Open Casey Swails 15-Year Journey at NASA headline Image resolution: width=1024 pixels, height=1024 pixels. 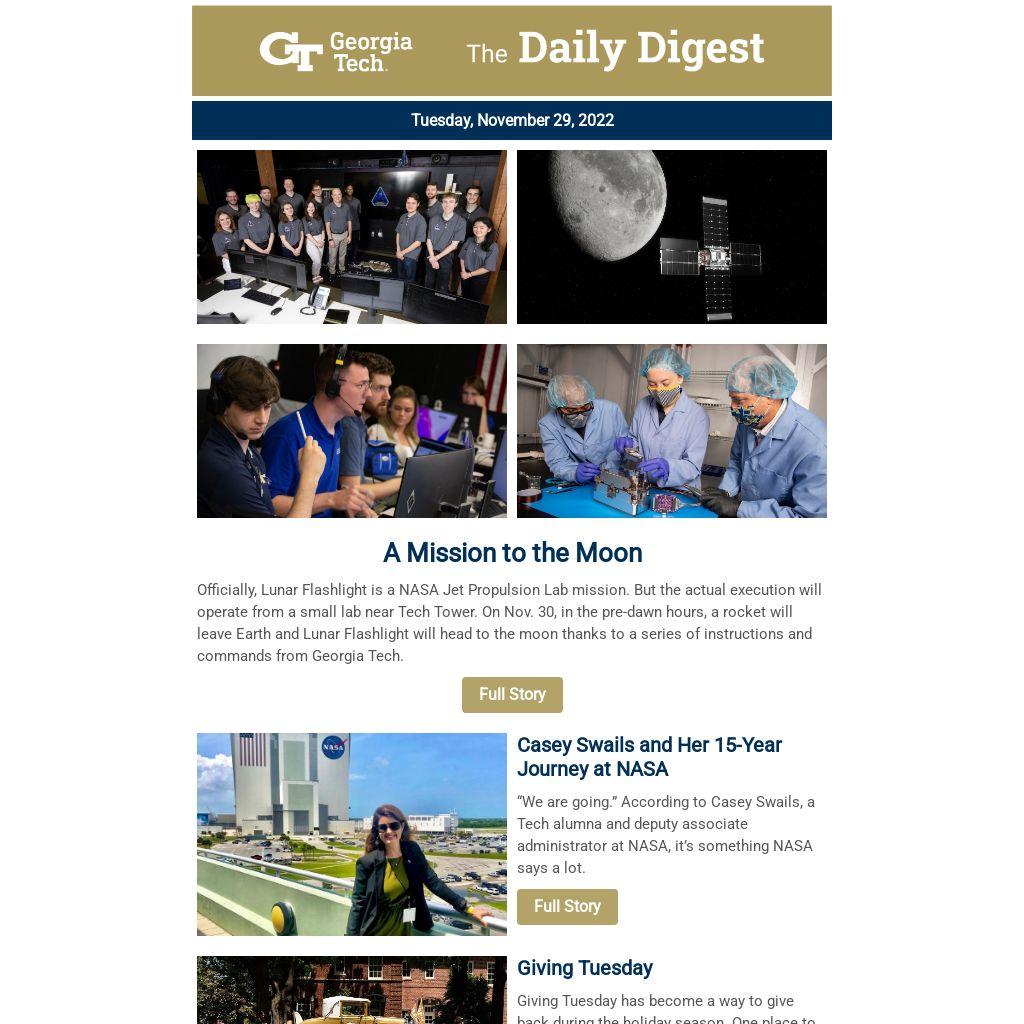click(x=649, y=757)
